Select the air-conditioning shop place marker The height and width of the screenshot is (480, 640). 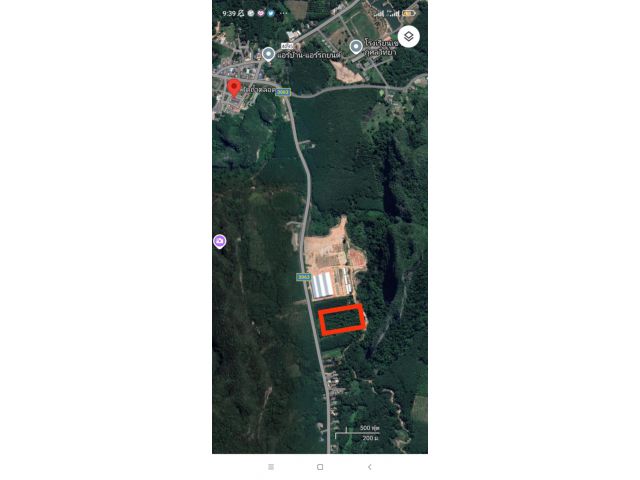click(x=268, y=53)
